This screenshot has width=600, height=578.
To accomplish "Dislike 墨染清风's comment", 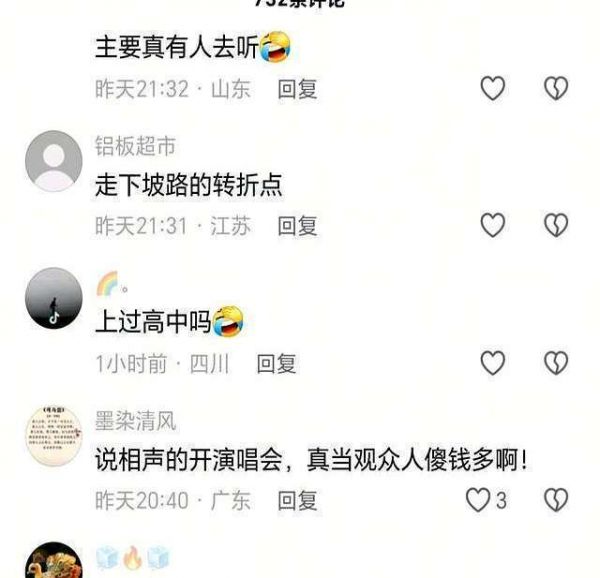I will (556, 499).
